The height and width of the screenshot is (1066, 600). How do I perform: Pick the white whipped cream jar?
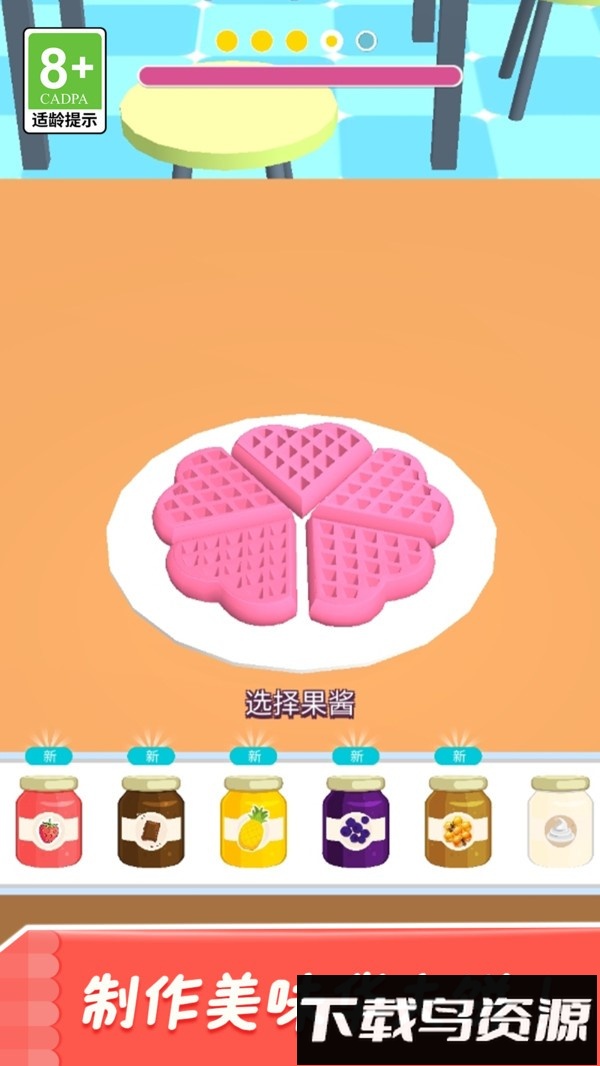(560, 822)
